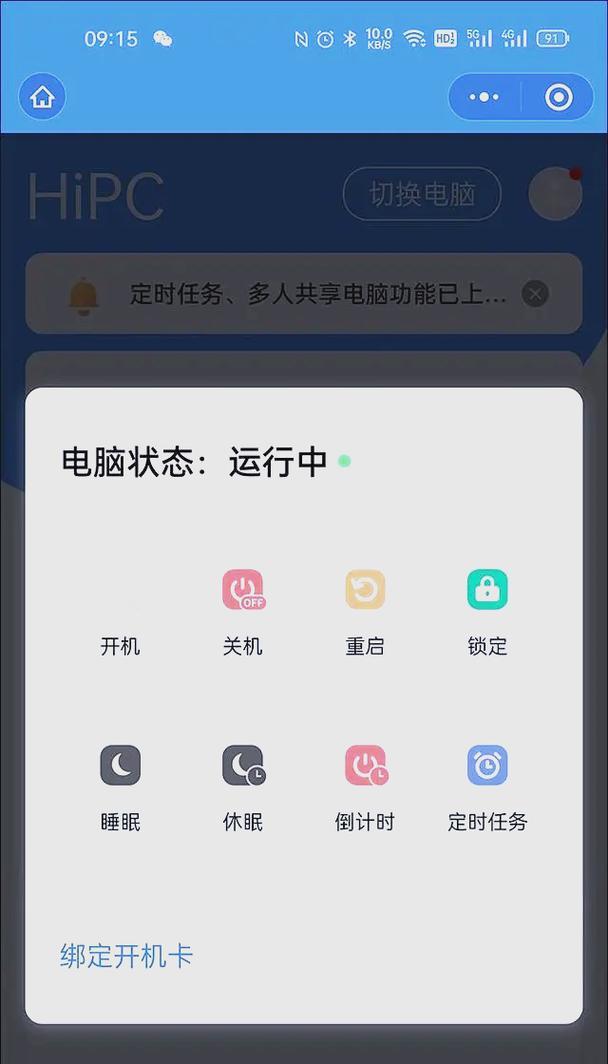The width and height of the screenshot is (608, 1064).
Task: Close the mini program with the circle button
Action: (558, 97)
